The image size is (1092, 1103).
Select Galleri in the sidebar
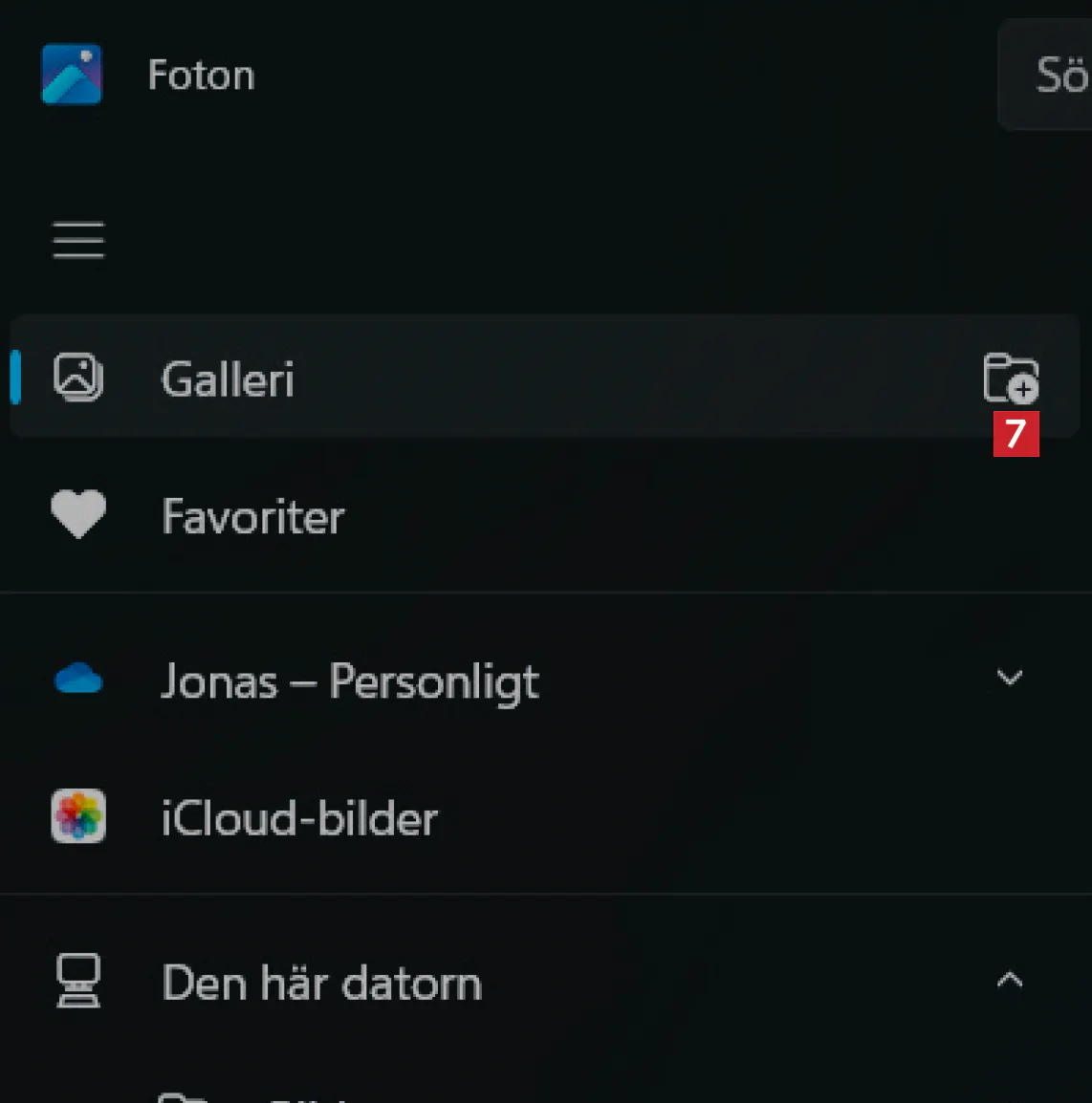(228, 378)
